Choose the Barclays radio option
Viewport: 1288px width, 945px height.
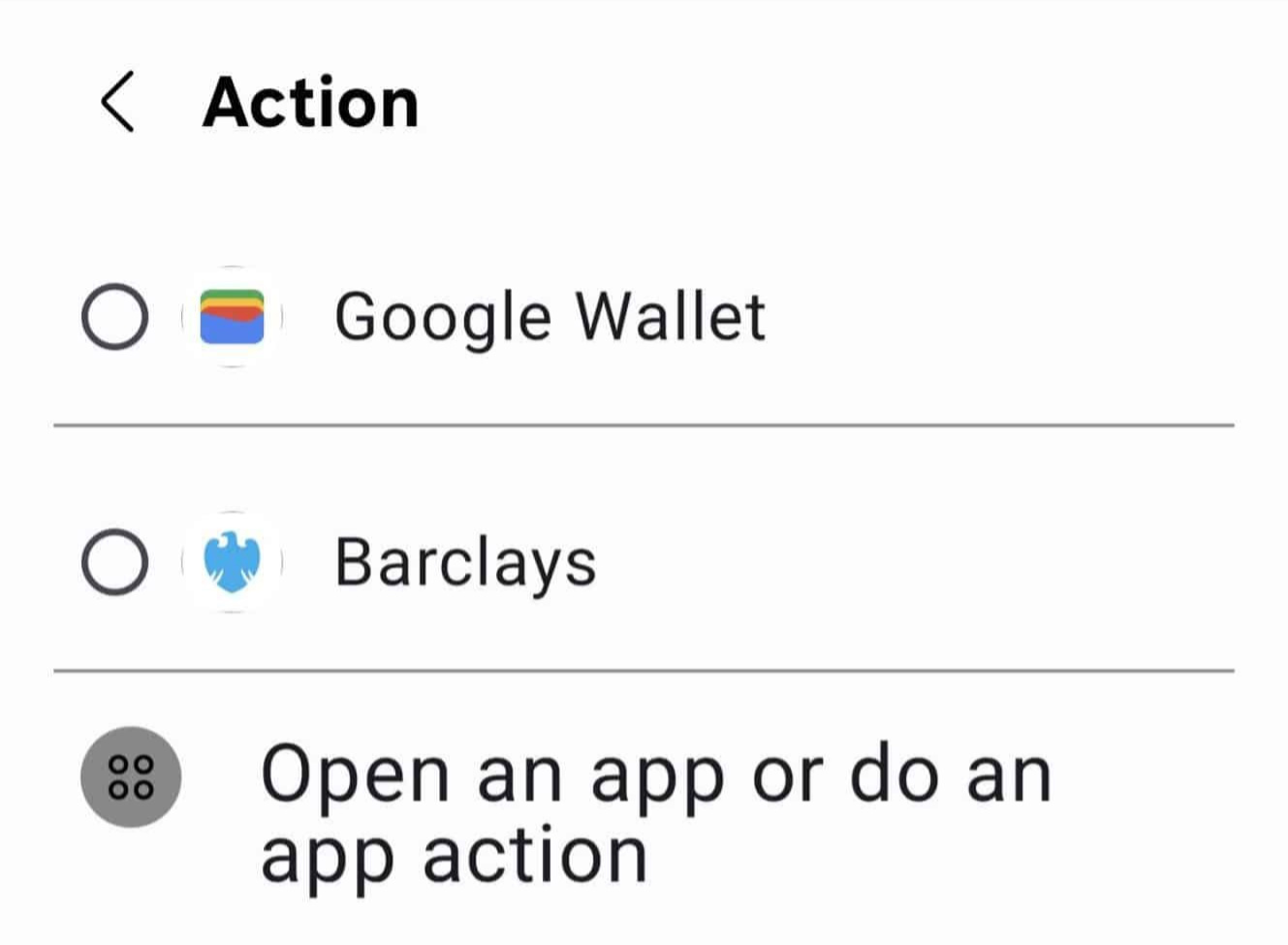115,561
